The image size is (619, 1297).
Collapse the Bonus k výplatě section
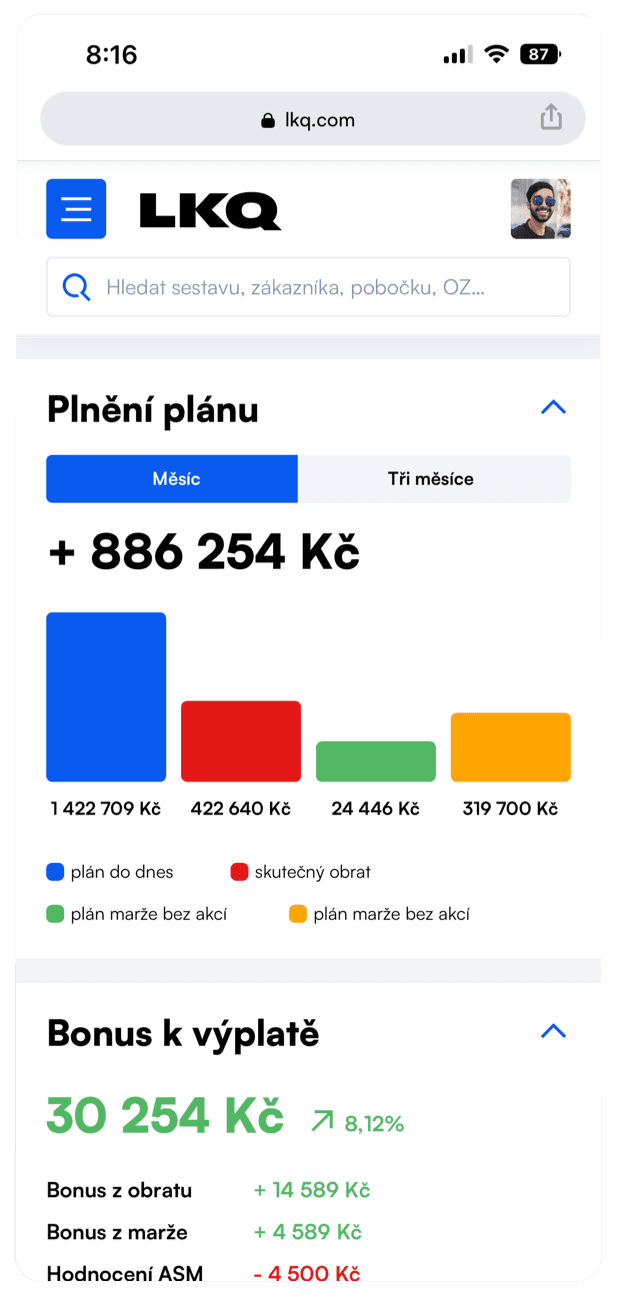tap(553, 1031)
